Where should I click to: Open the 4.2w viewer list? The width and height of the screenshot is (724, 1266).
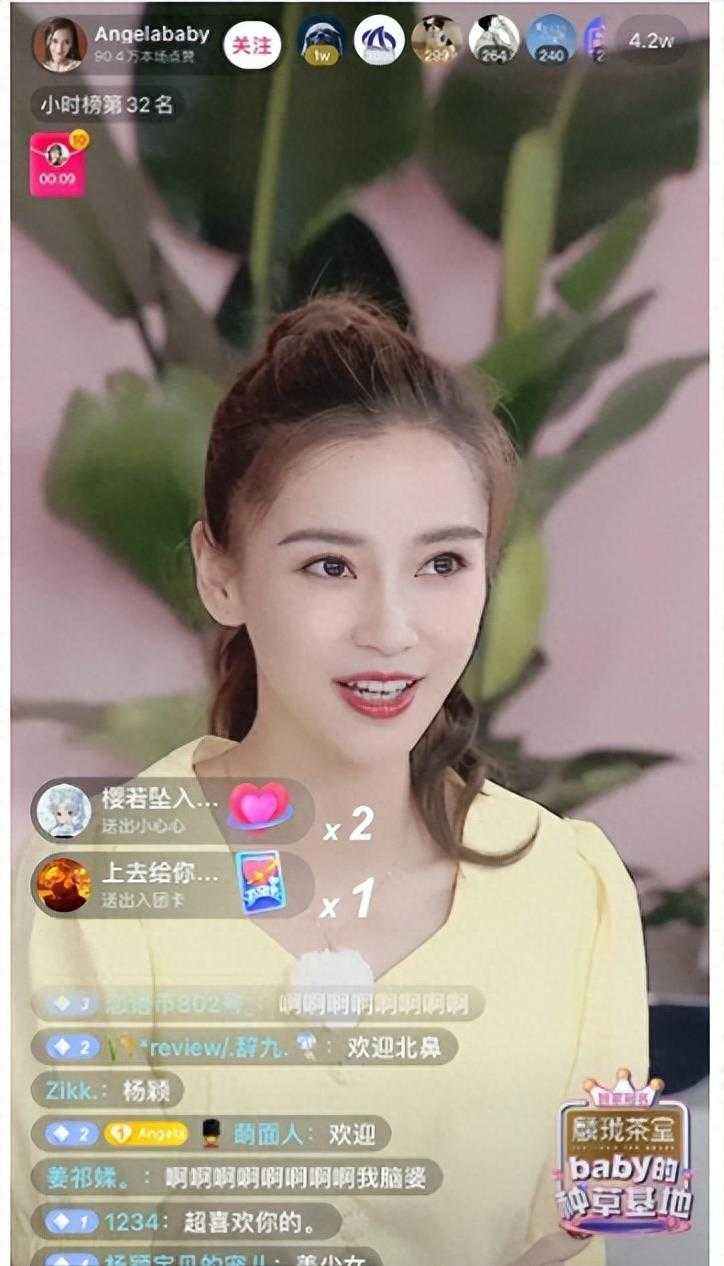click(651, 42)
